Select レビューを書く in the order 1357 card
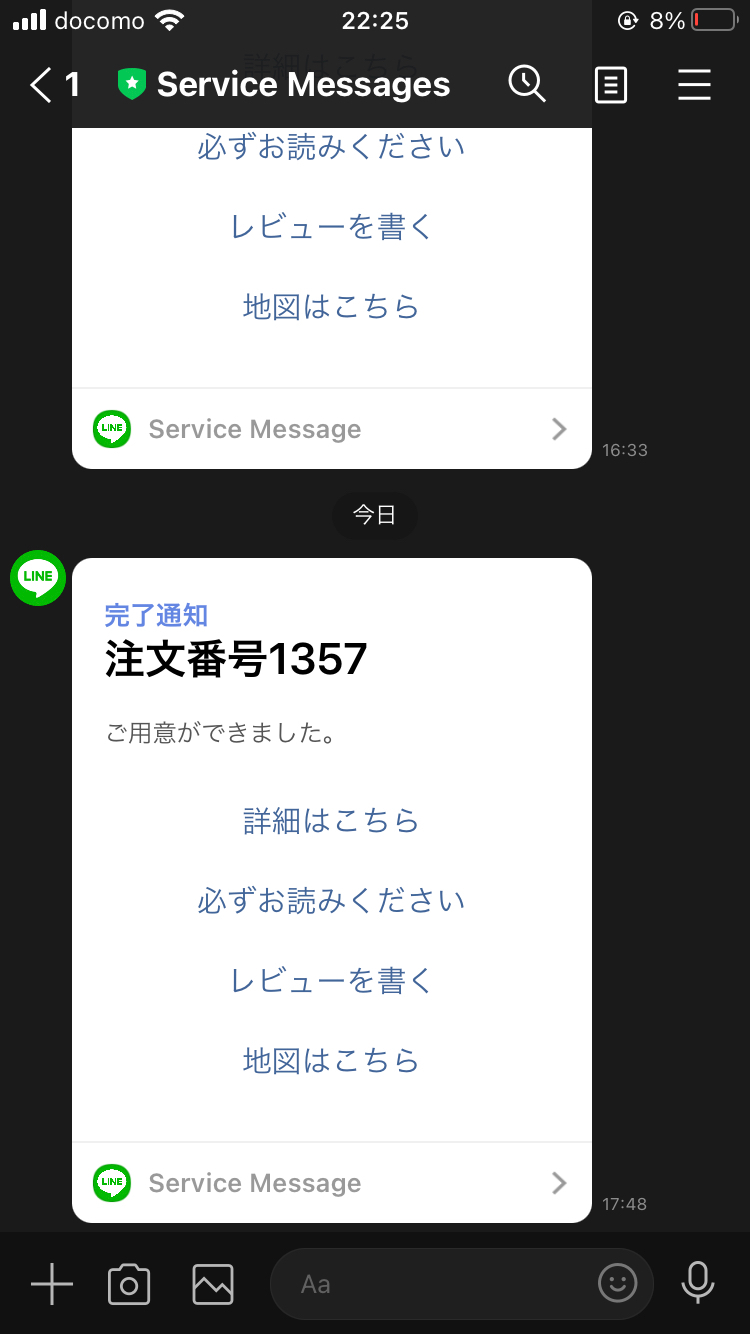This screenshot has width=750, height=1334. tap(331, 981)
